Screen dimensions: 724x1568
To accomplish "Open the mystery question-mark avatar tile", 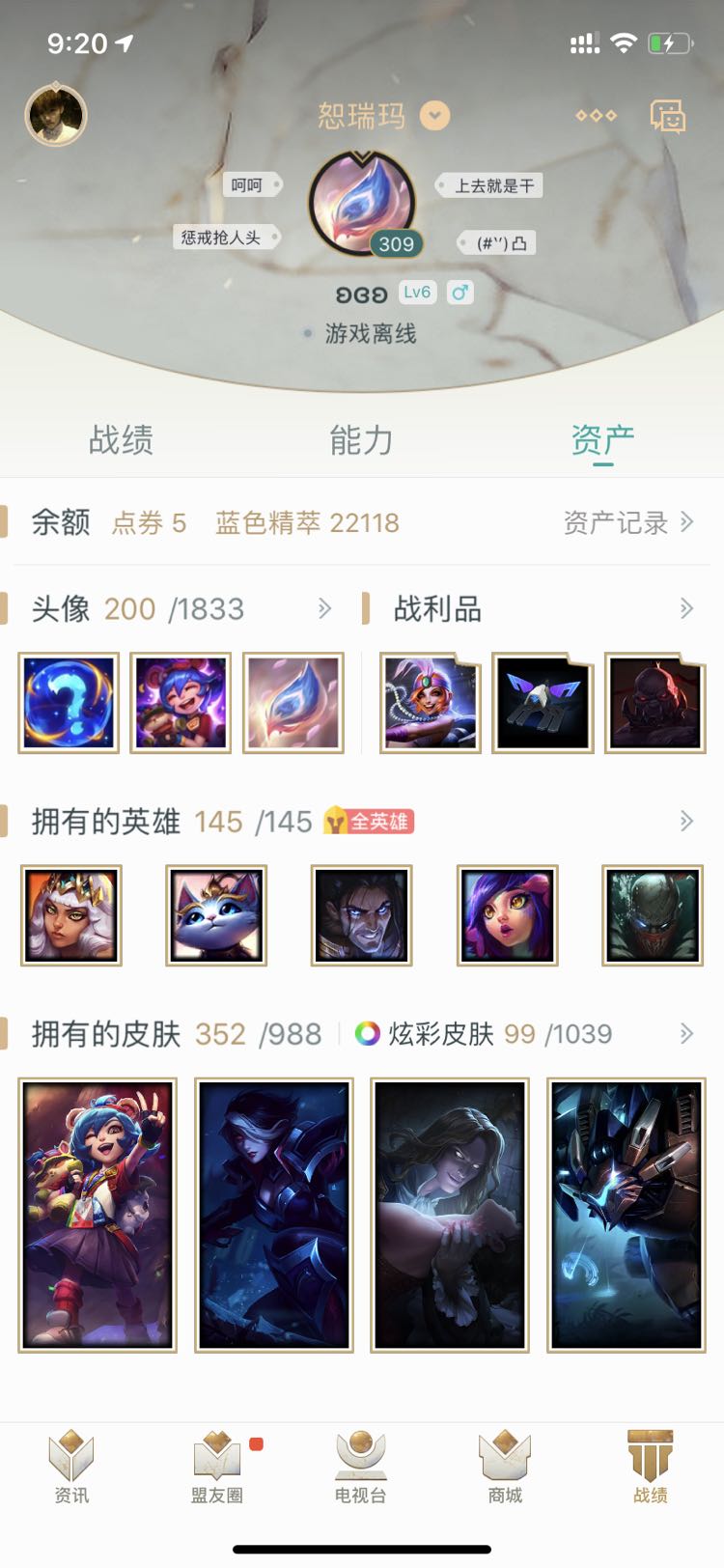I will point(69,703).
